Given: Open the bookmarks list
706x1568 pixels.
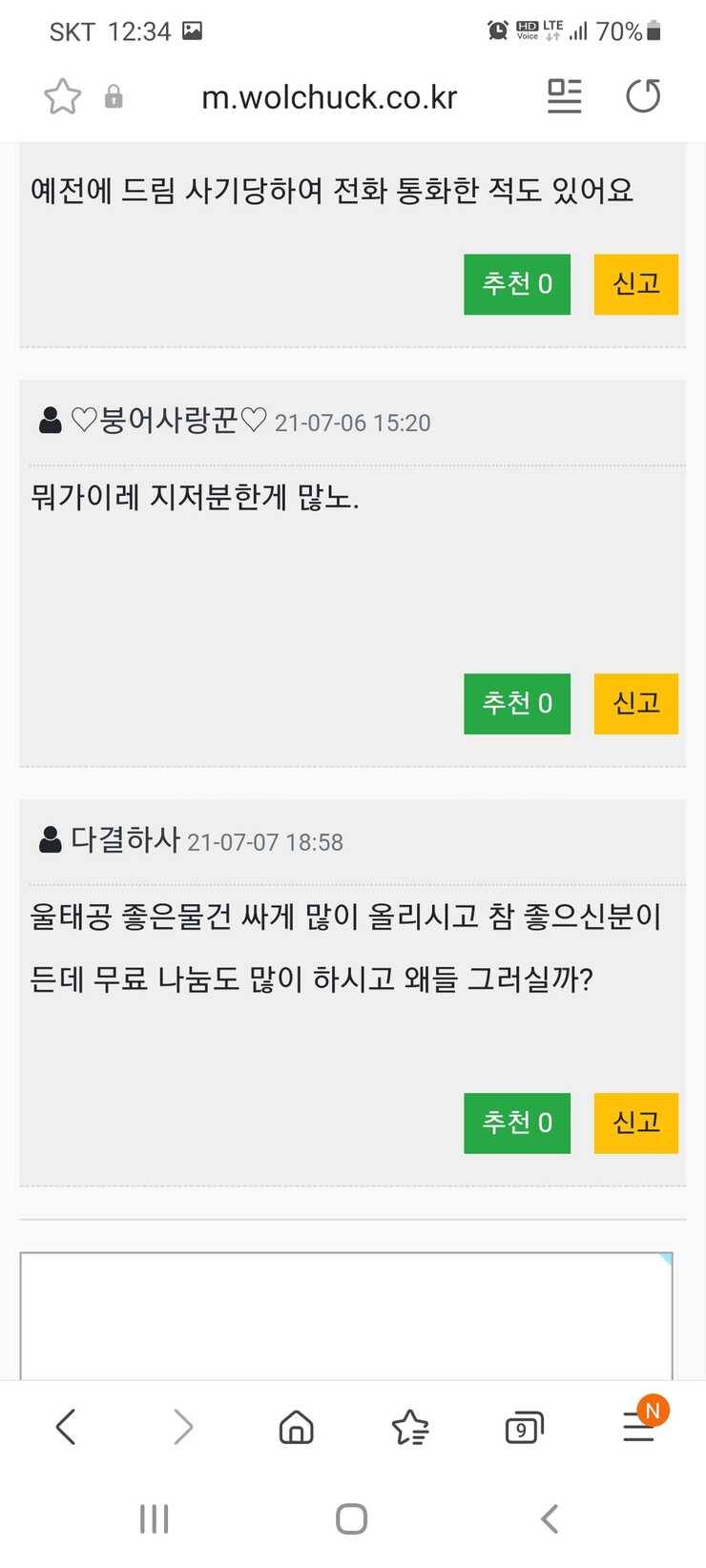Looking at the screenshot, I should [410, 1428].
